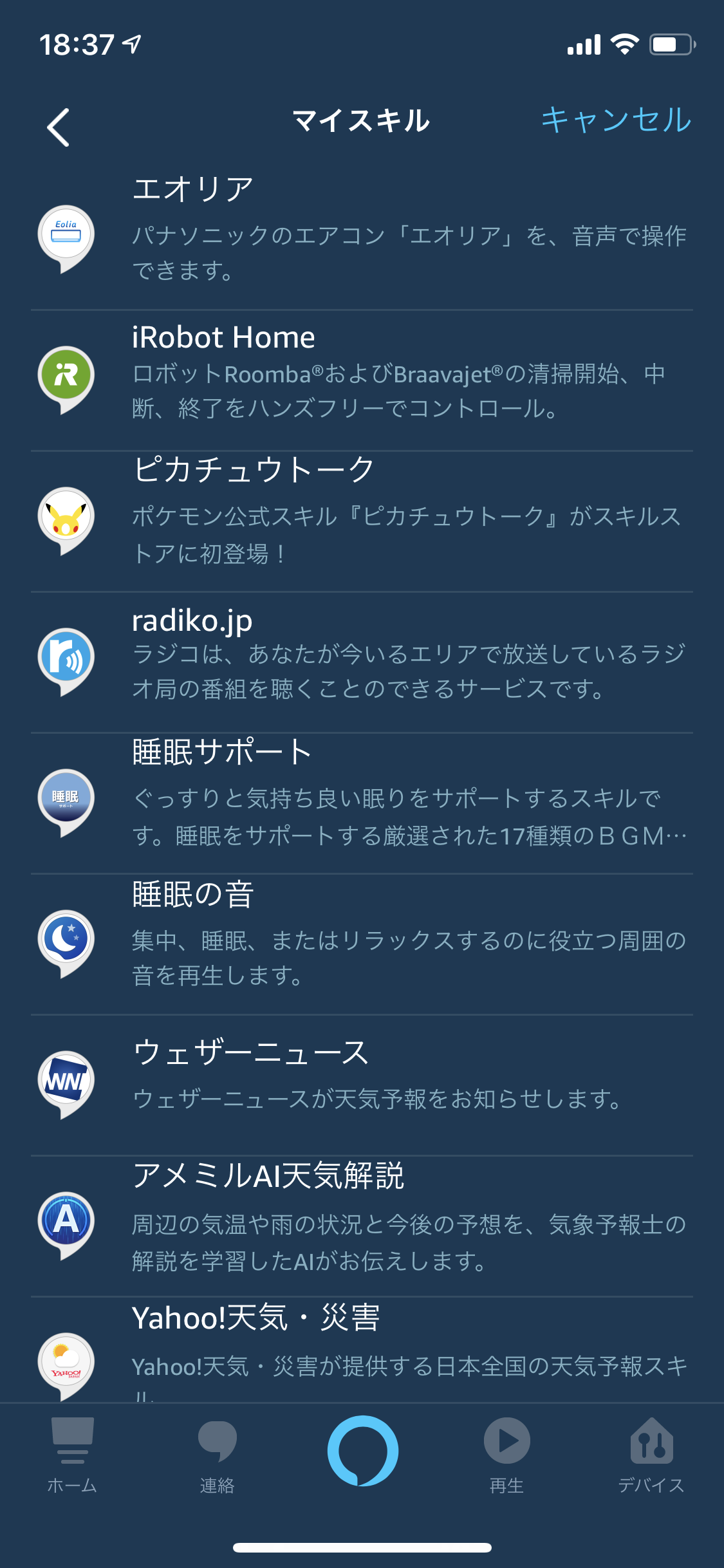Go back using the top-left arrow
The width and height of the screenshot is (724, 1568).
[59, 127]
